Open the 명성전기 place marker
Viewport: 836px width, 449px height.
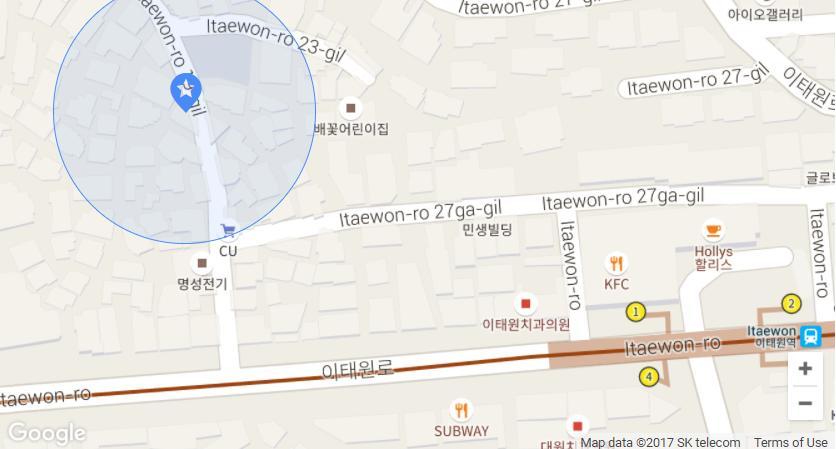click(203, 263)
